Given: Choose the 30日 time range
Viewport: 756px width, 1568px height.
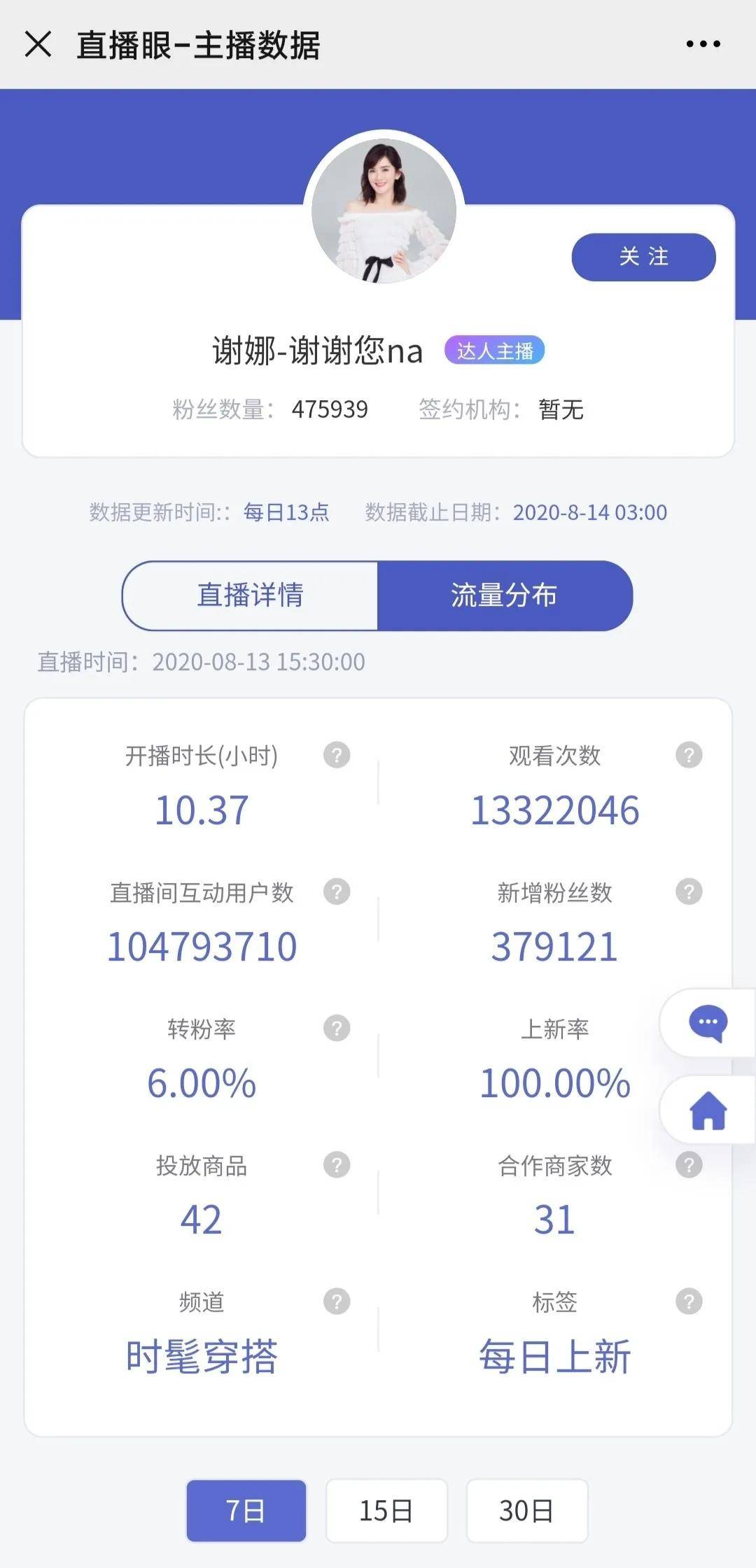Looking at the screenshot, I should pos(526,1511).
